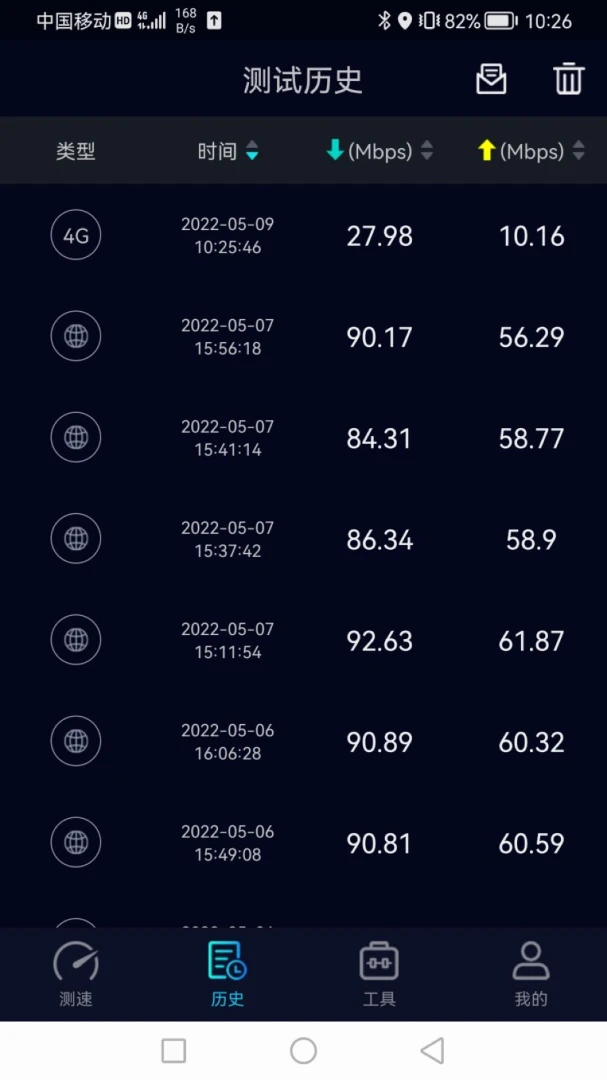The width and height of the screenshot is (607, 1080).
Task: Select the 15:37:42 test record
Action: point(303,540)
